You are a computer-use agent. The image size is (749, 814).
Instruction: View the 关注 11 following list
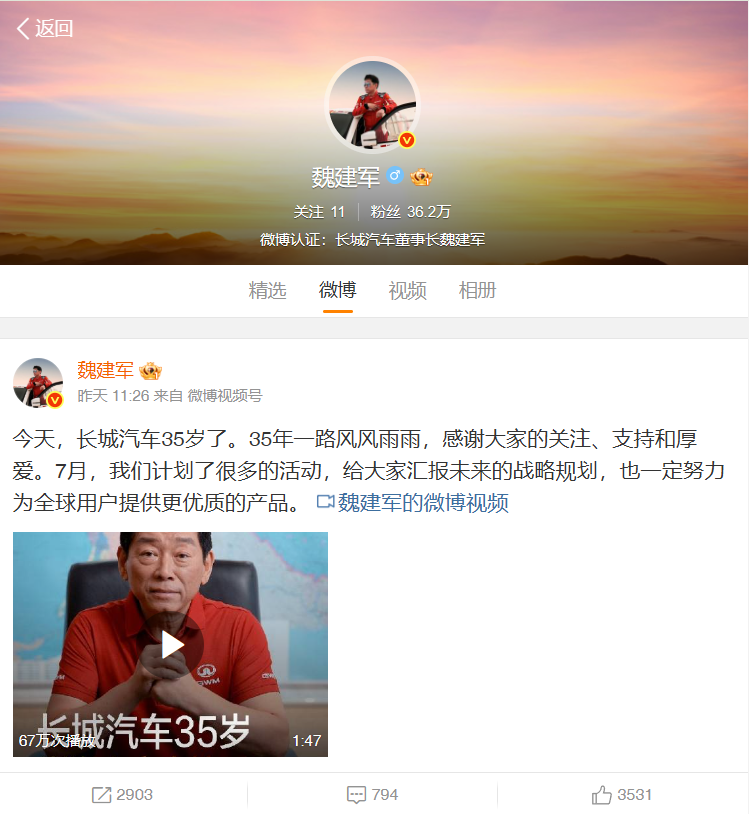319,211
